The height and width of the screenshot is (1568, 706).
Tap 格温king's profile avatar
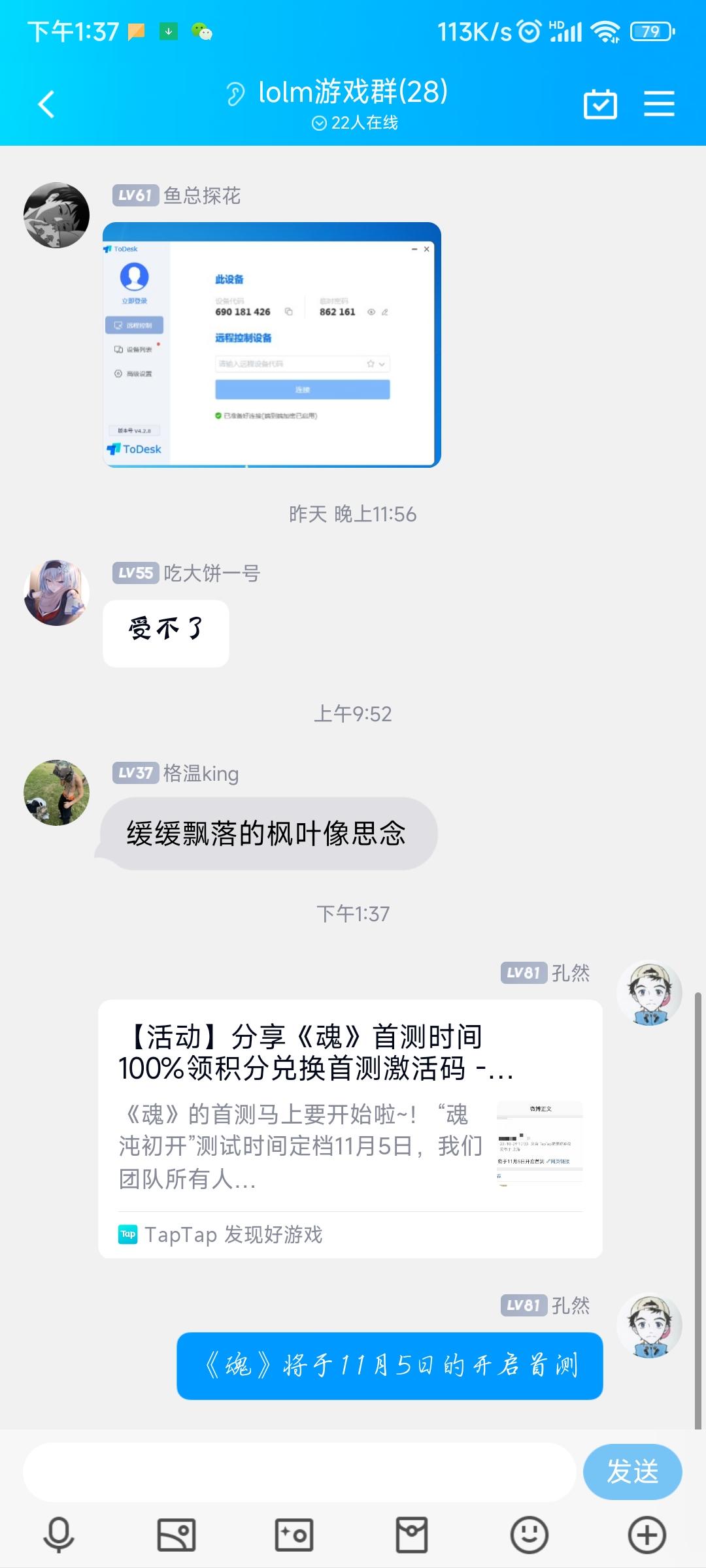[x=56, y=792]
